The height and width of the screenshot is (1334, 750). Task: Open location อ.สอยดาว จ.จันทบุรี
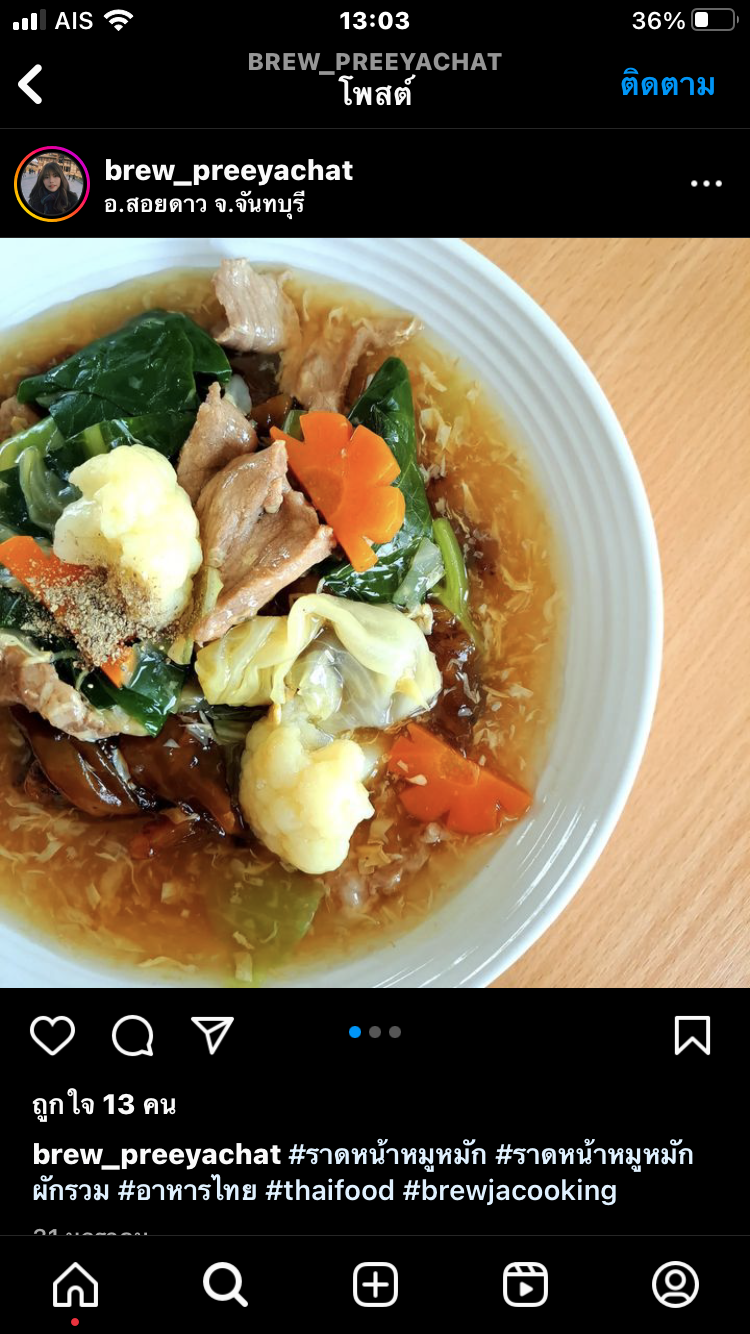[x=204, y=205]
